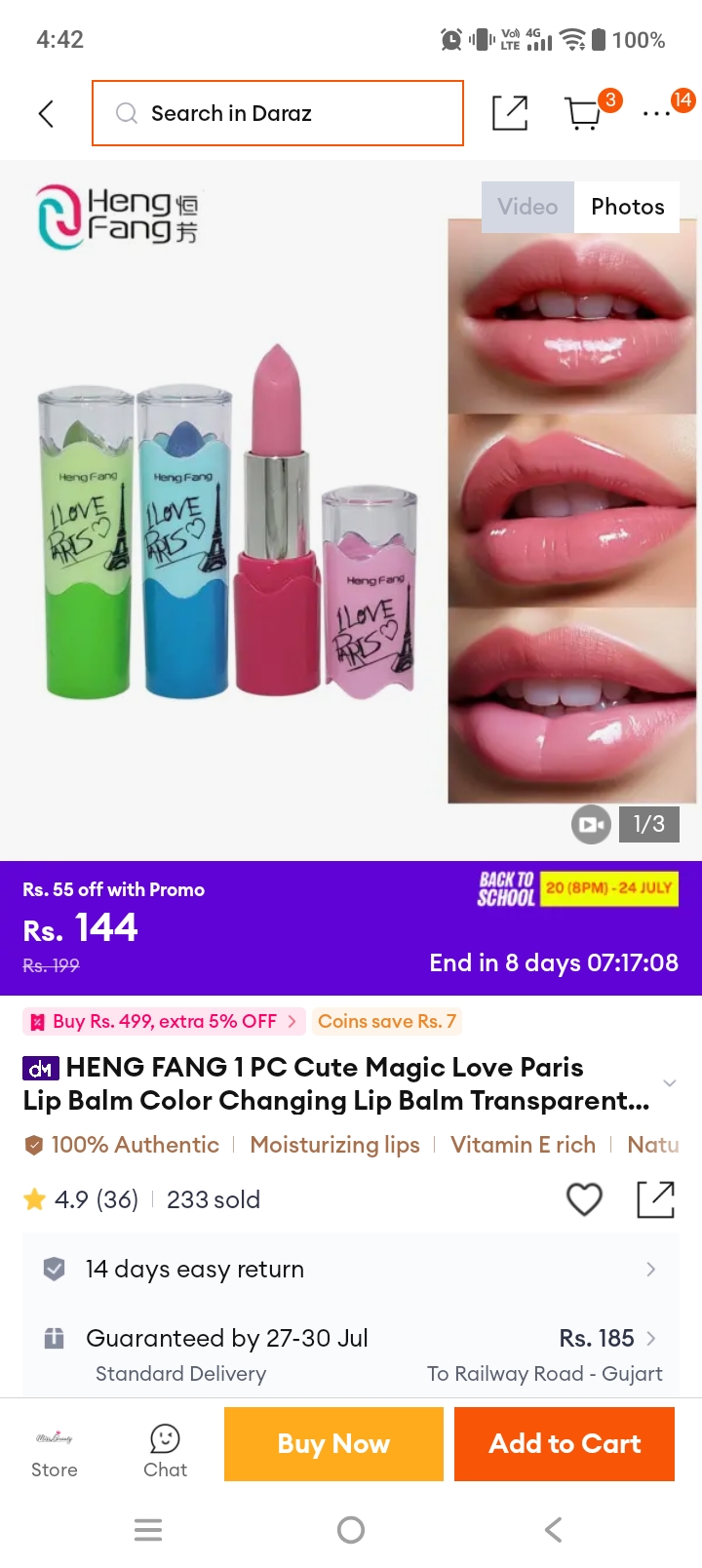Open the Standard Delivery details row
The width and height of the screenshot is (702, 1568).
pos(351,1354)
